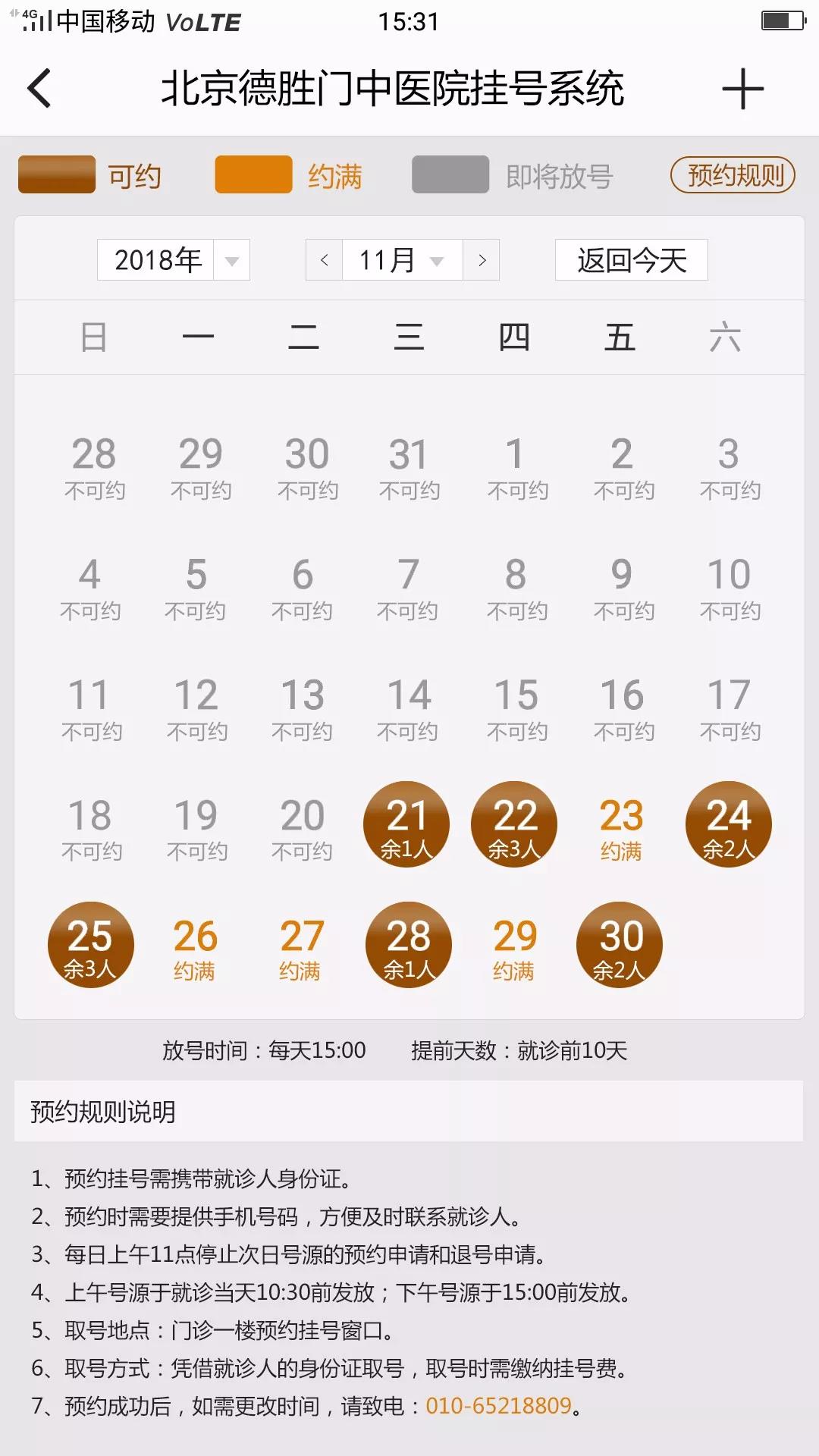Image resolution: width=819 pixels, height=1456 pixels.
Task: Select the 24th with 2 slots left
Action: [x=728, y=824]
